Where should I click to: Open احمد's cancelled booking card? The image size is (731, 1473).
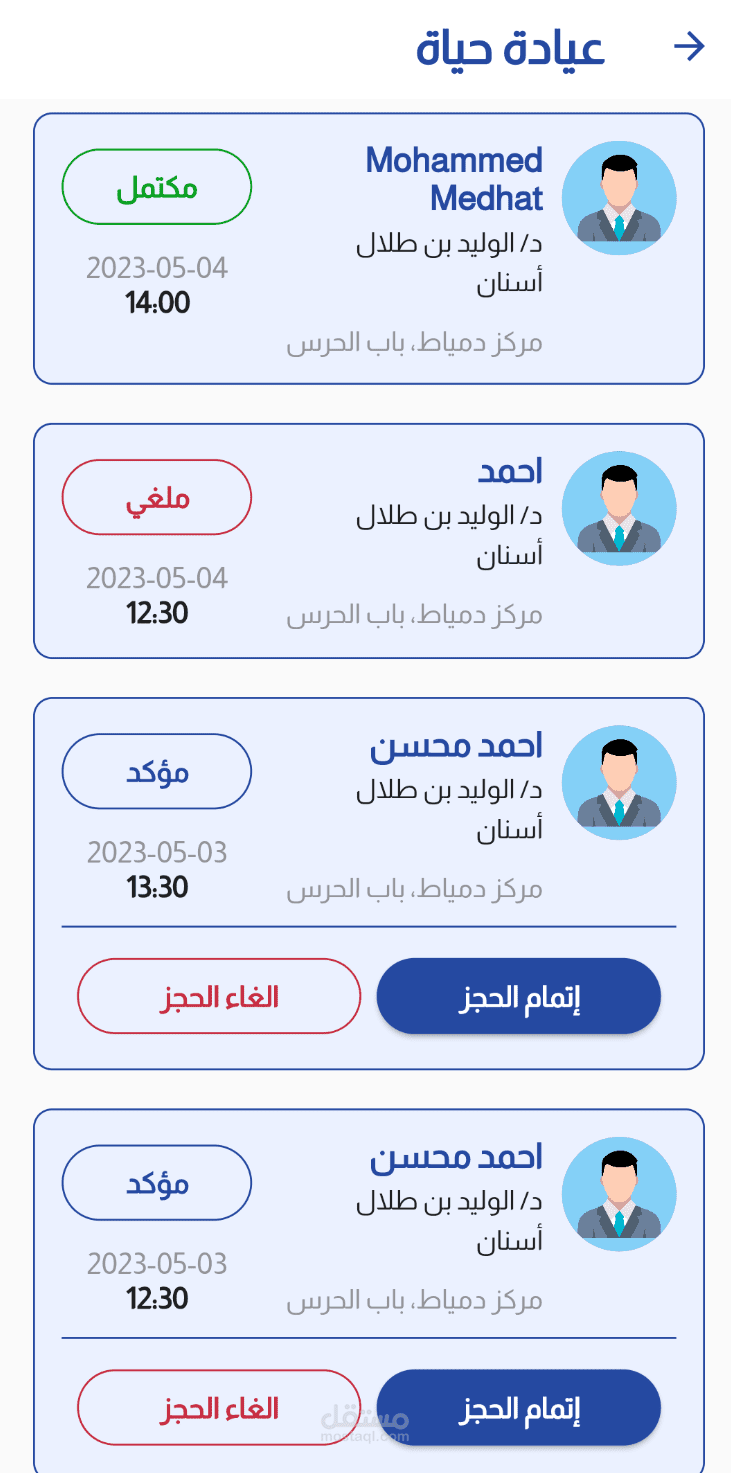pos(368,541)
